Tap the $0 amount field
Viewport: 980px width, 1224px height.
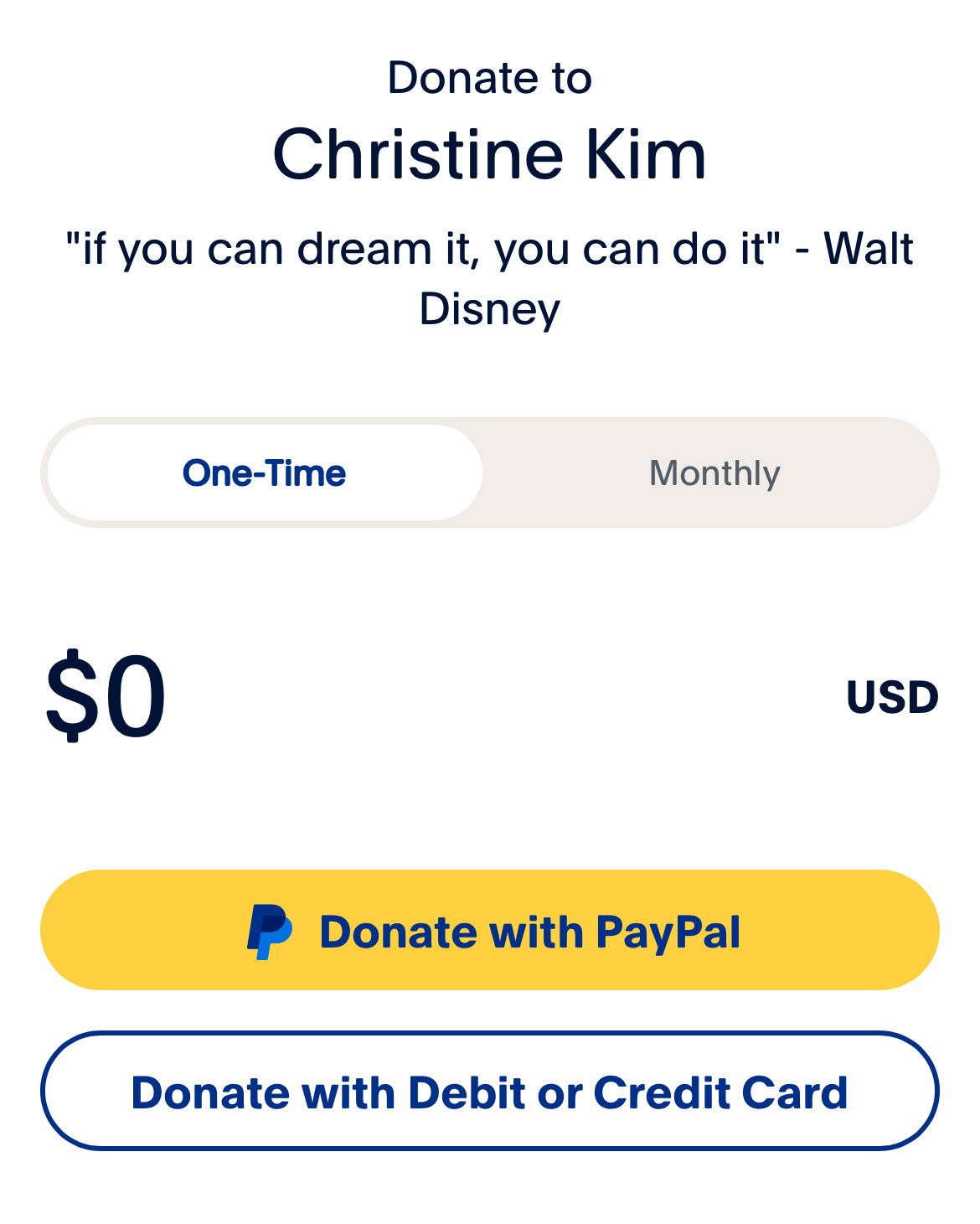pyautogui.click(x=106, y=696)
